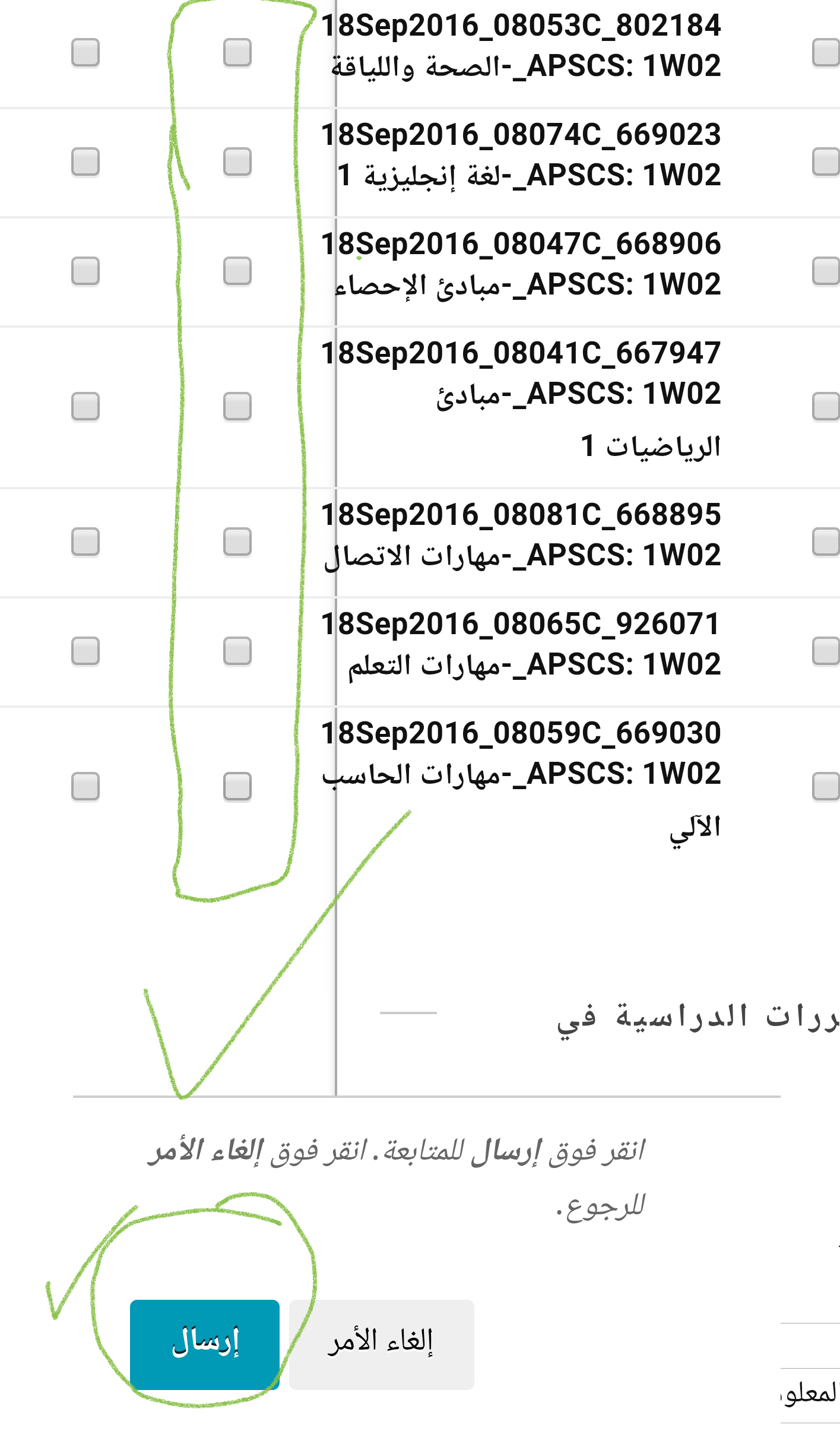Check the green-outlined column box for course 08065C_926071
The width and height of the screenshot is (840, 1431).
(x=237, y=651)
